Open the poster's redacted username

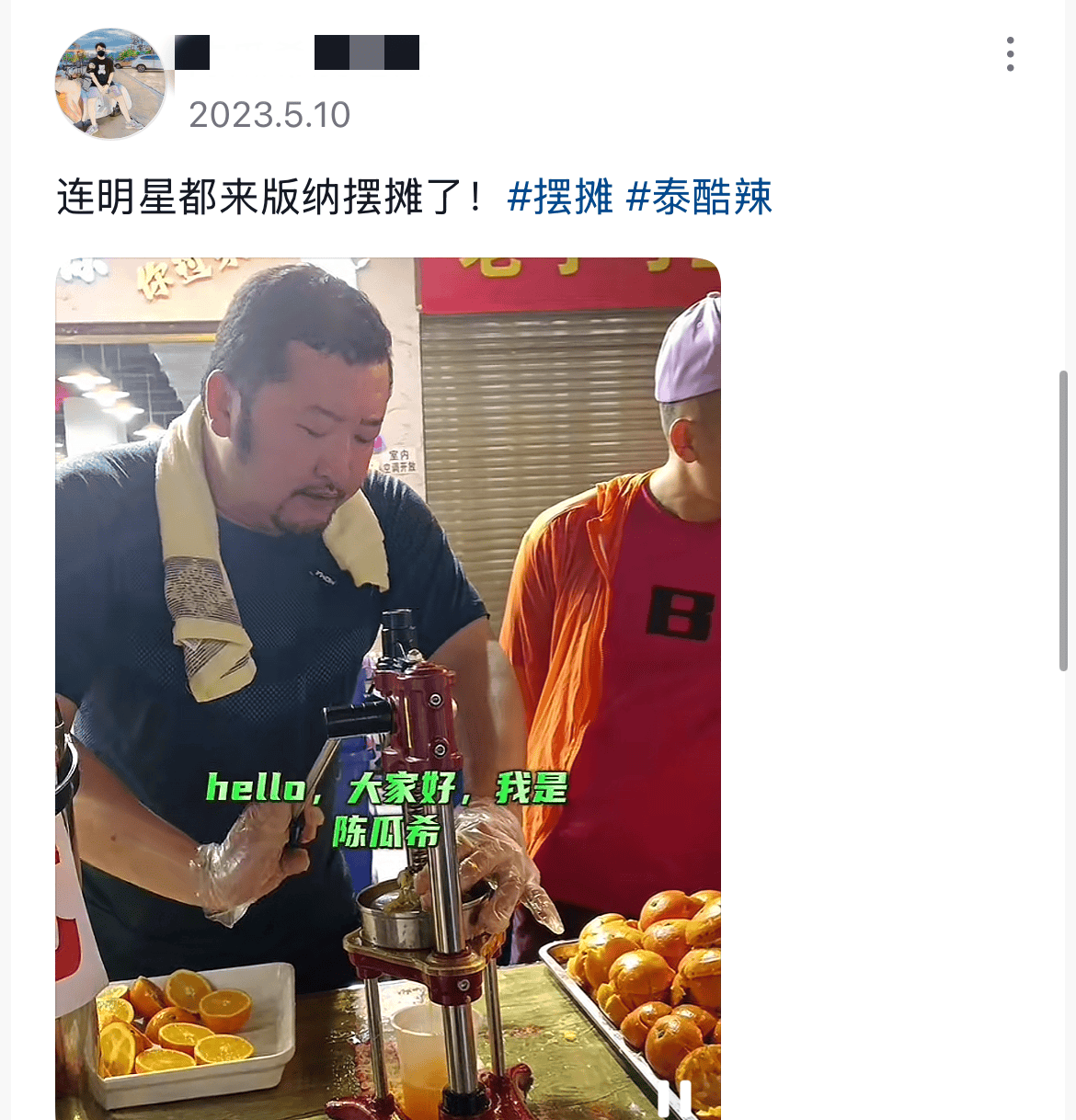tap(296, 53)
